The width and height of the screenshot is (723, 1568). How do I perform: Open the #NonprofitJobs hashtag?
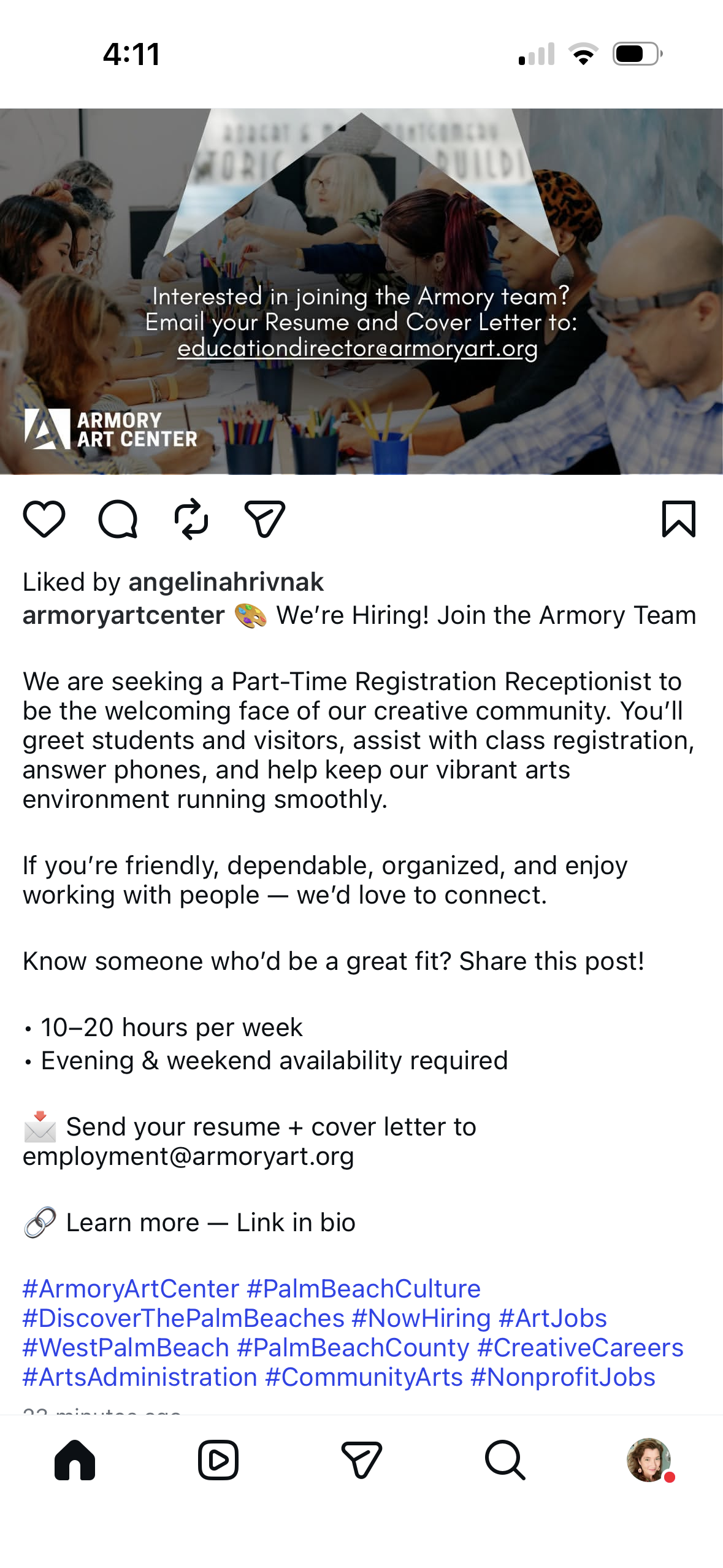click(x=563, y=1377)
